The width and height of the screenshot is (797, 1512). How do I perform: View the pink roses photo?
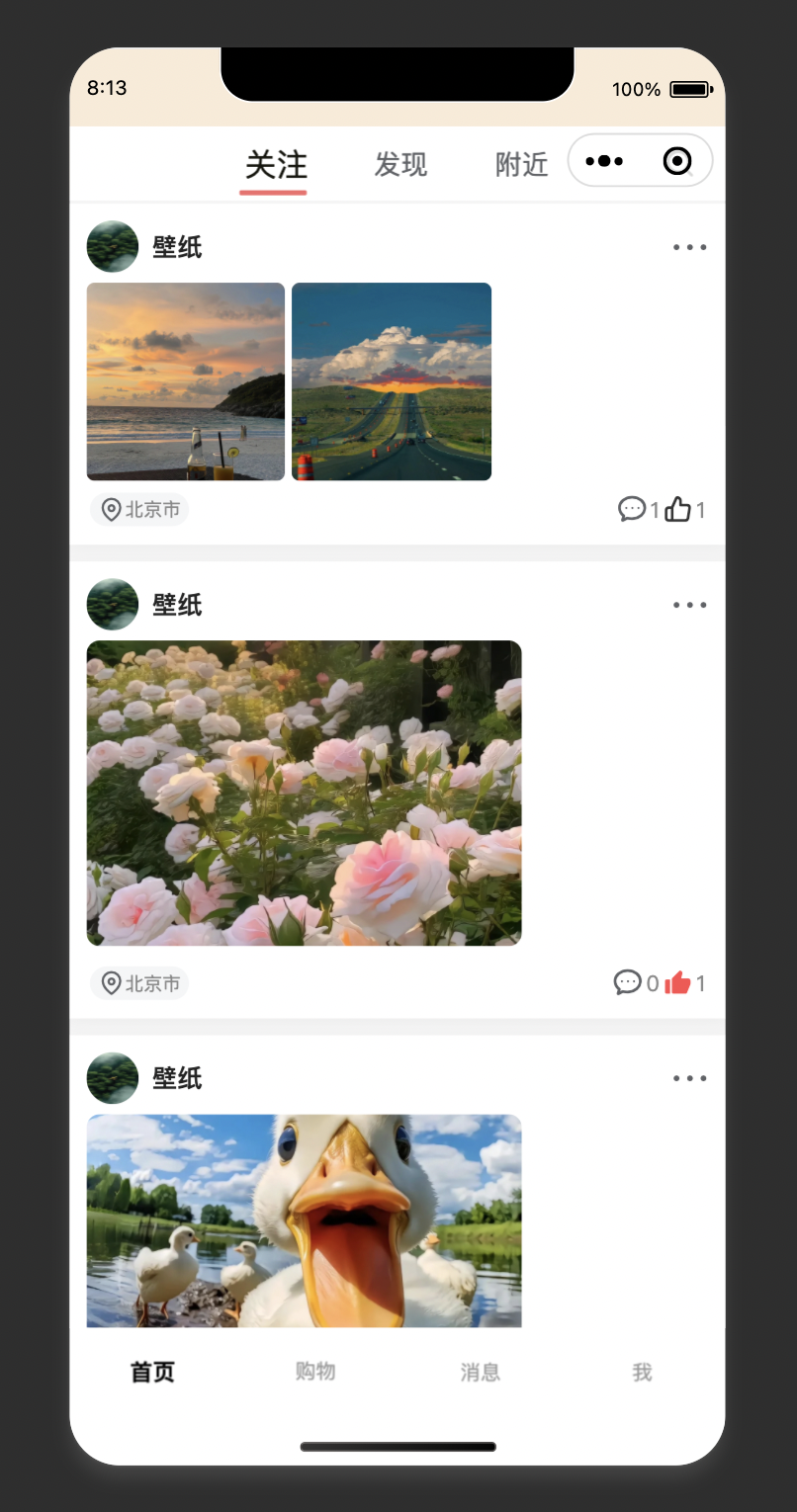[x=304, y=793]
